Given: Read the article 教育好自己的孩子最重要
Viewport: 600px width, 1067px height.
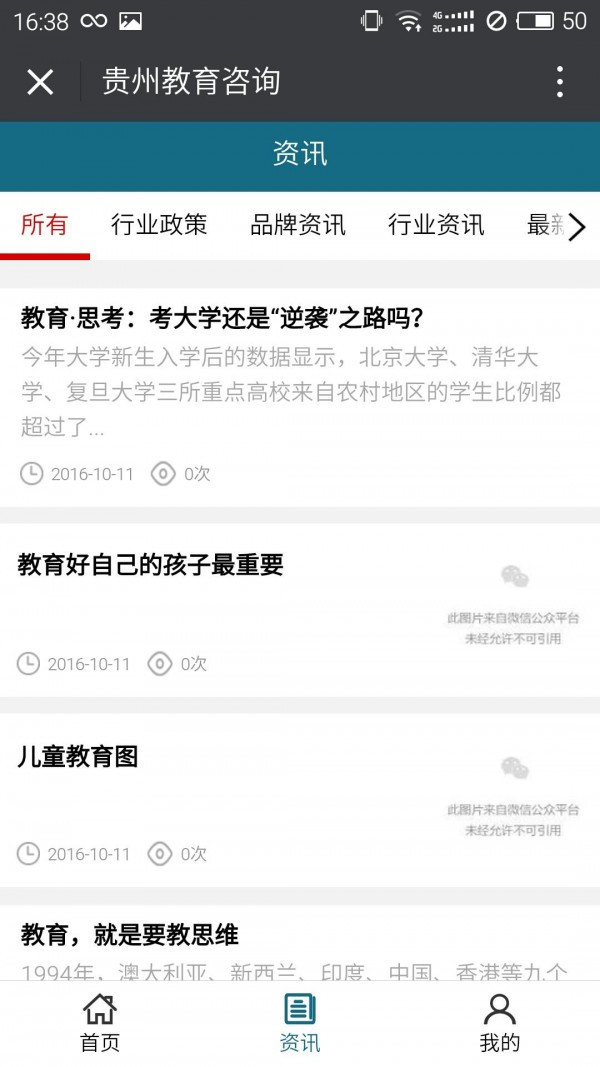Looking at the screenshot, I should coord(151,565).
